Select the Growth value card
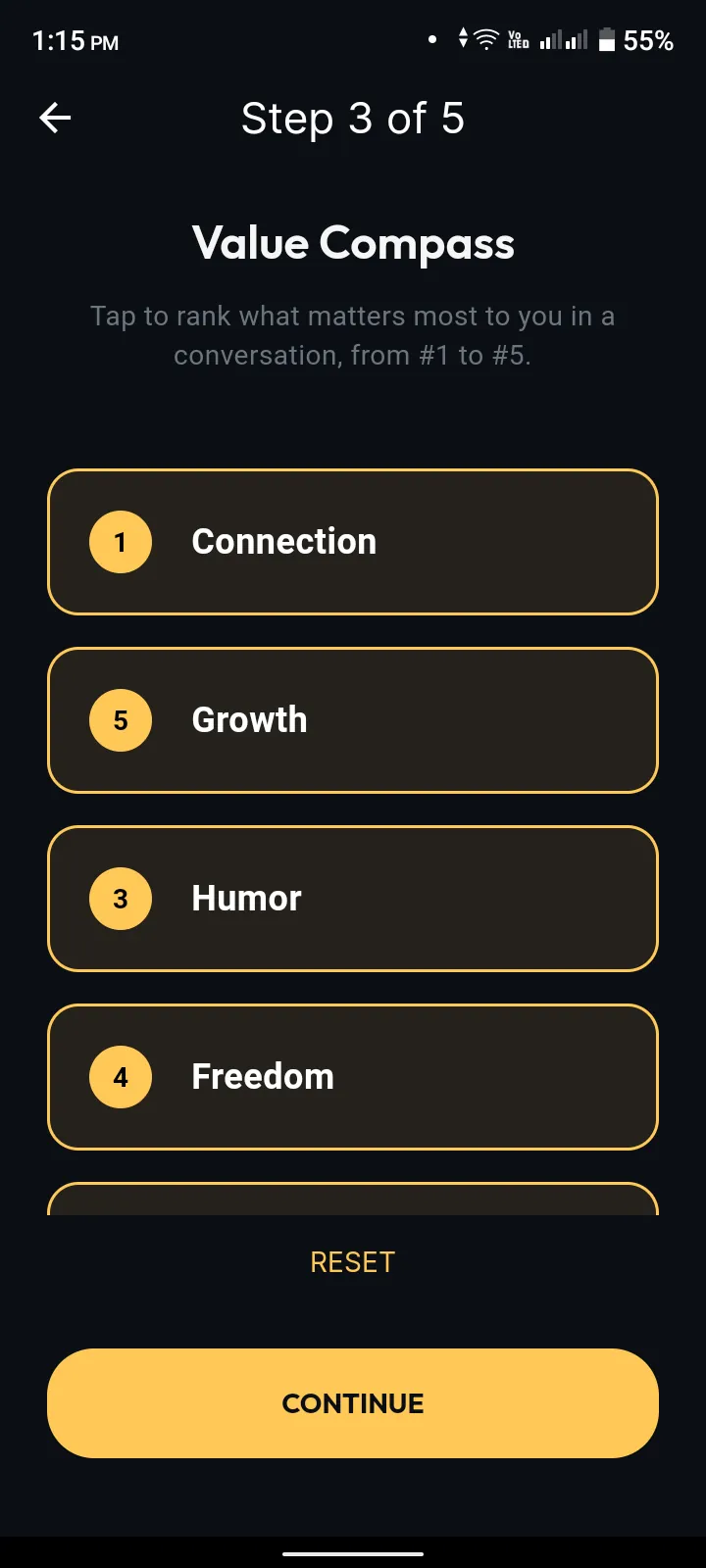The height and width of the screenshot is (1568, 706). click(353, 720)
